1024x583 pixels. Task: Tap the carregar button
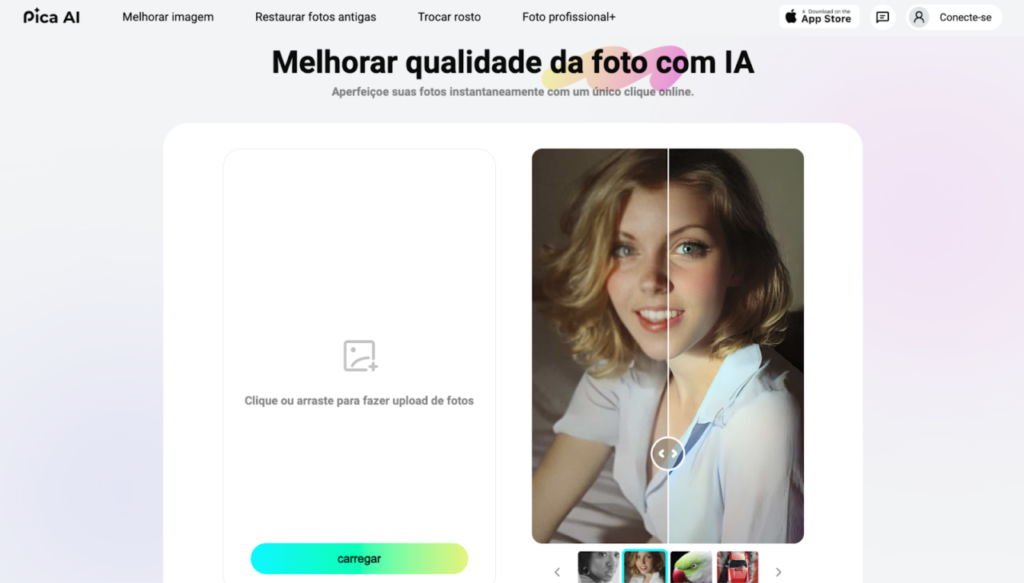click(x=359, y=558)
